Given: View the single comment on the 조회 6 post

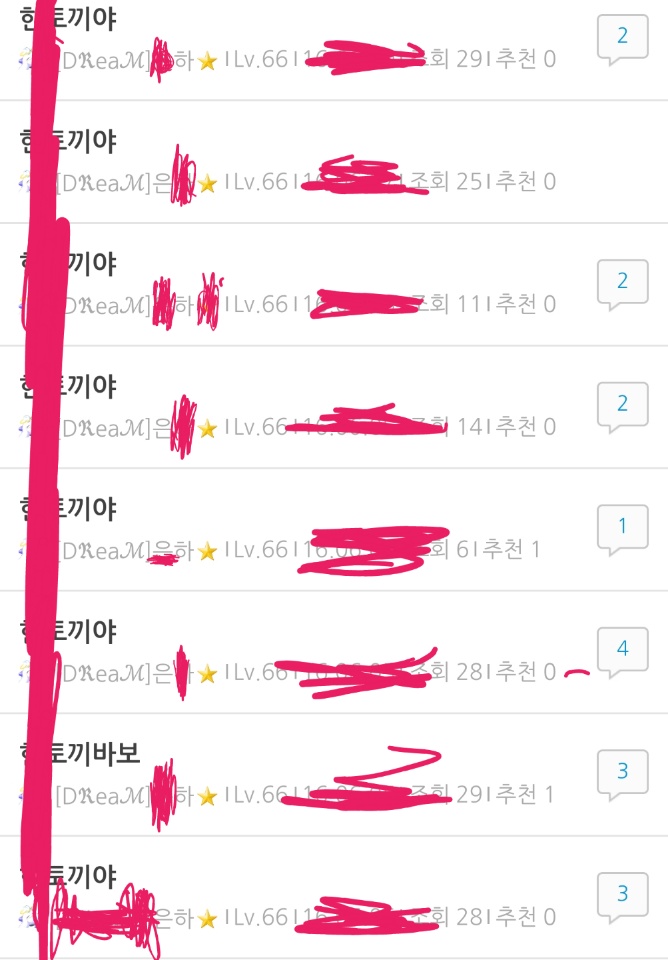Looking at the screenshot, I should [622, 527].
